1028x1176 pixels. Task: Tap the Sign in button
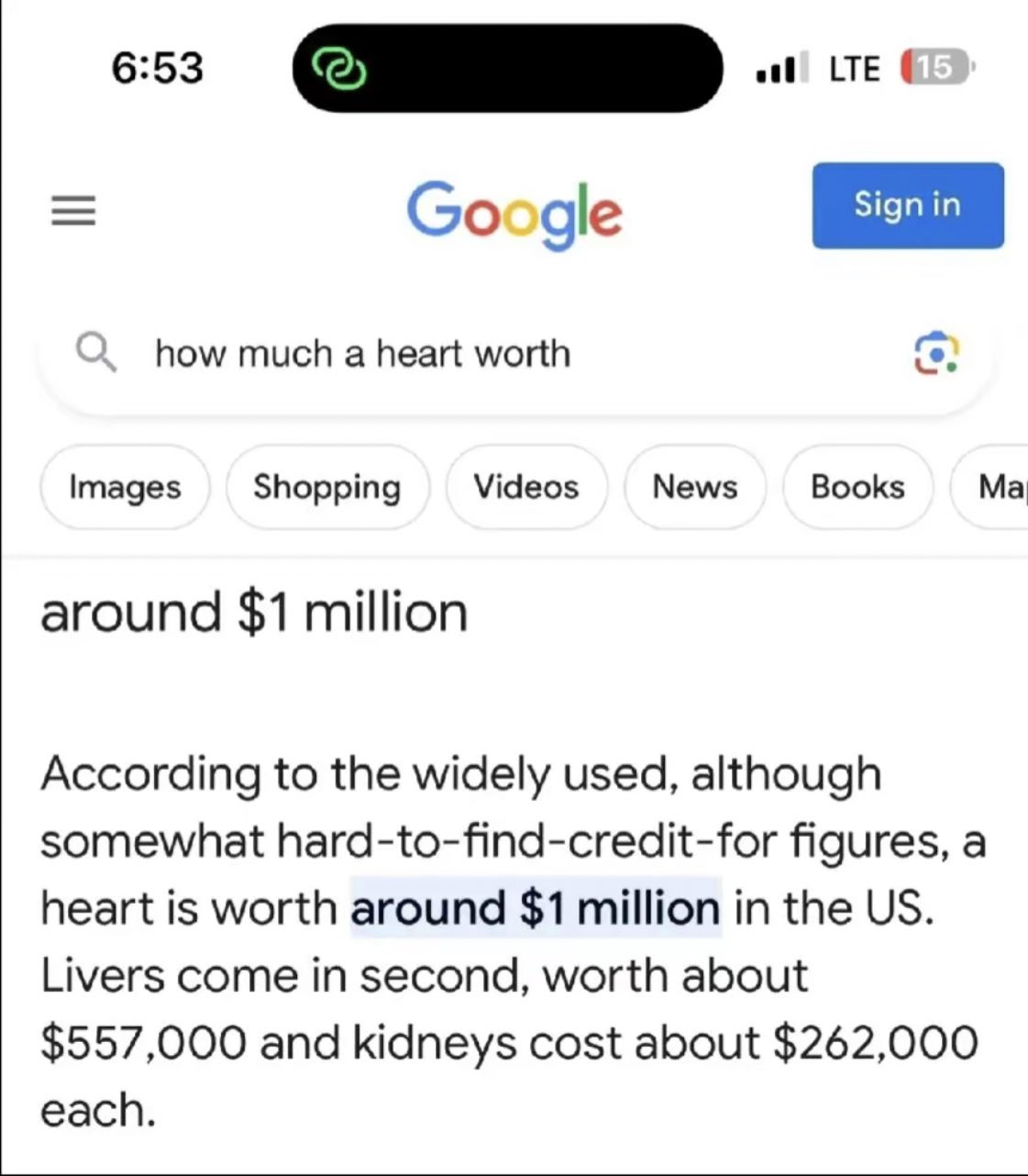[907, 205]
